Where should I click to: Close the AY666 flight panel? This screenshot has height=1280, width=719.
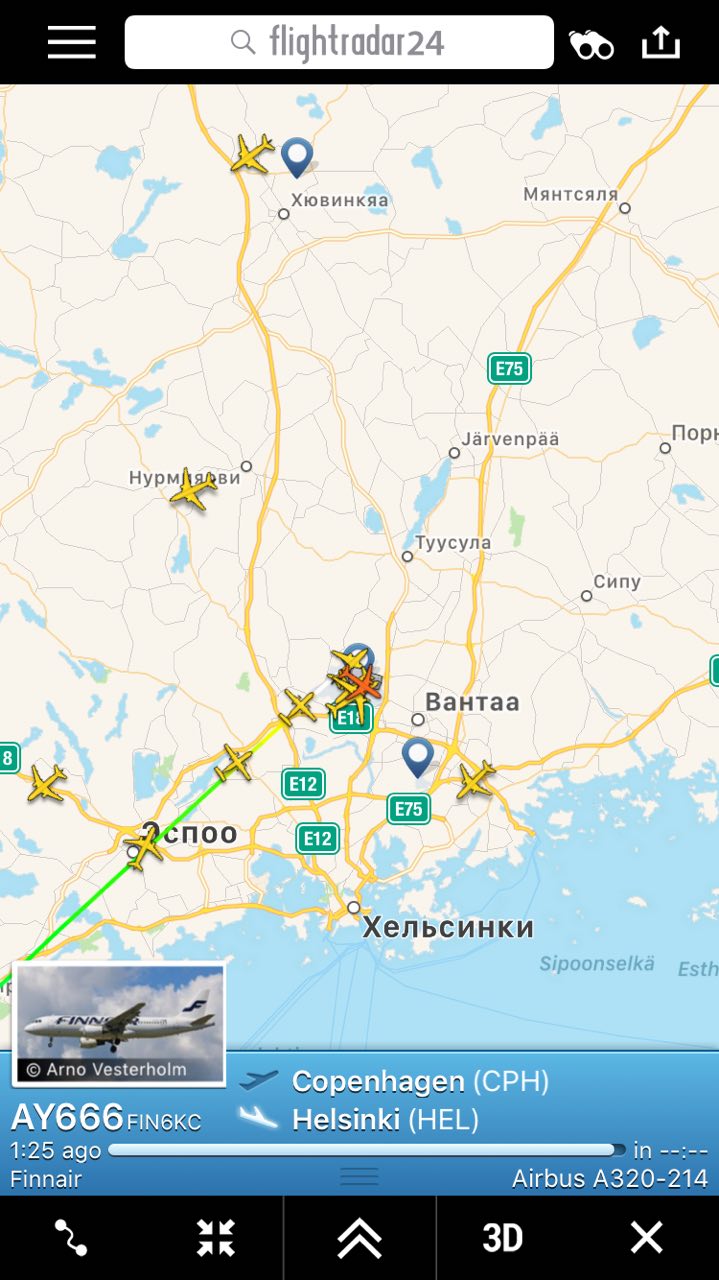click(646, 1238)
